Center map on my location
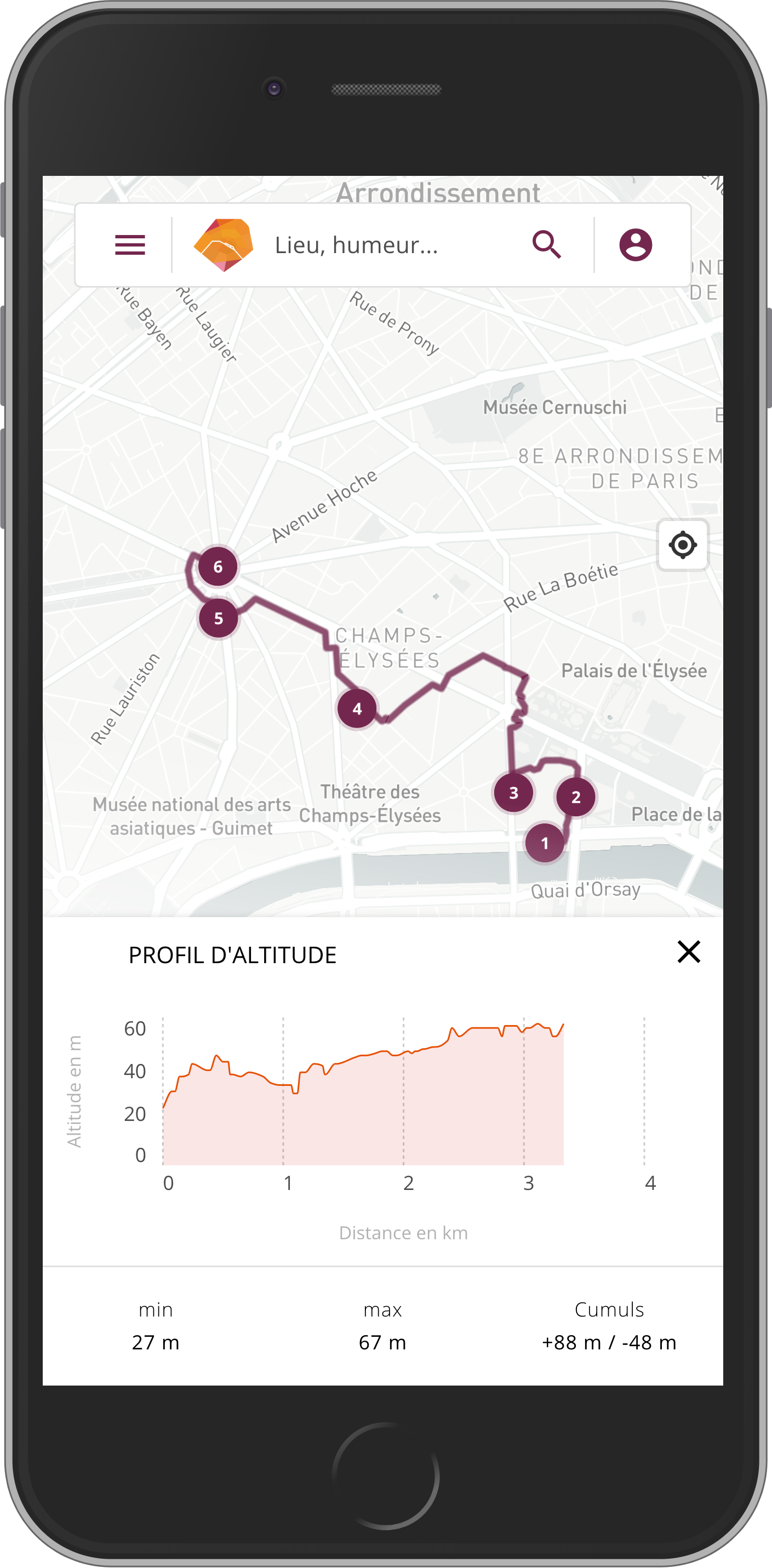This screenshot has height=1568, width=772. pyautogui.click(x=683, y=544)
